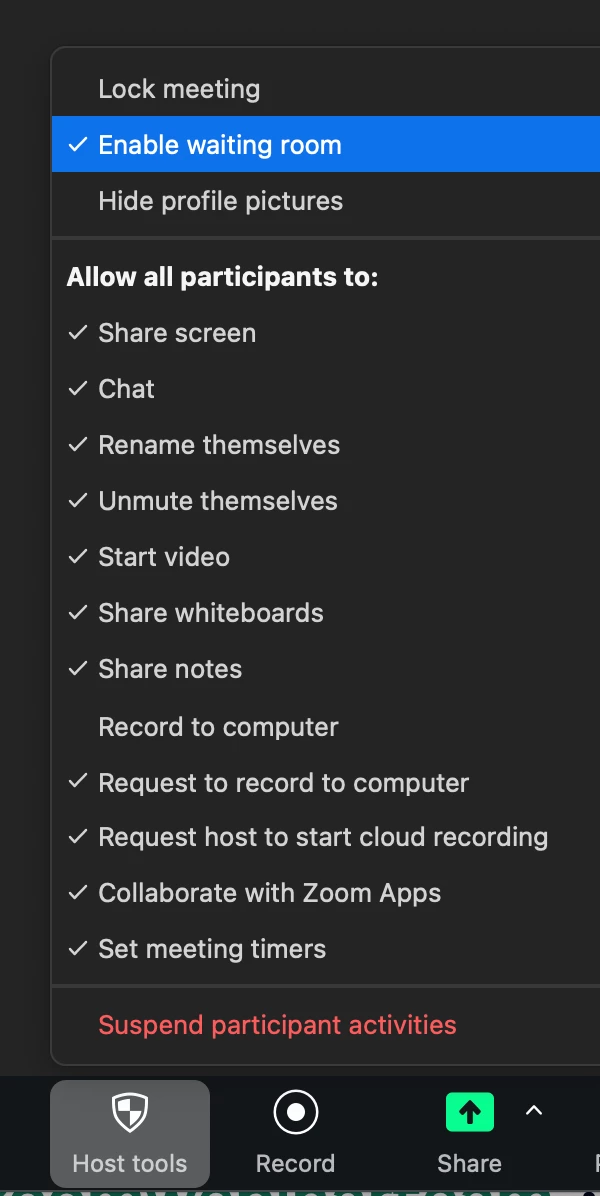The height and width of the screenshot is (1196, 600).
Task: Uncheck Set meeting timers
Action: (x=212, y=949)
